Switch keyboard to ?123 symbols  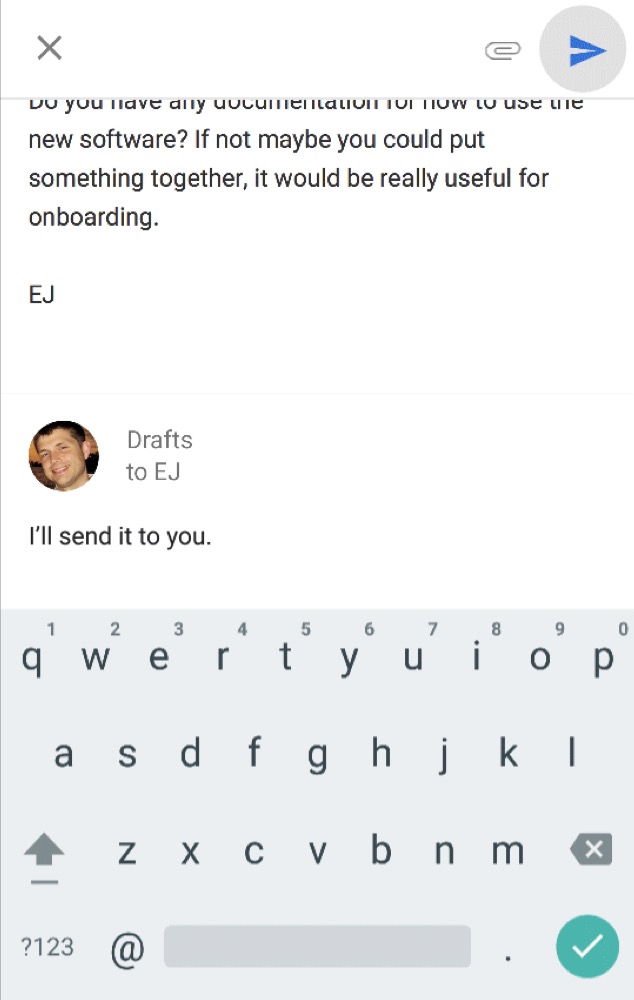[47, 946]
